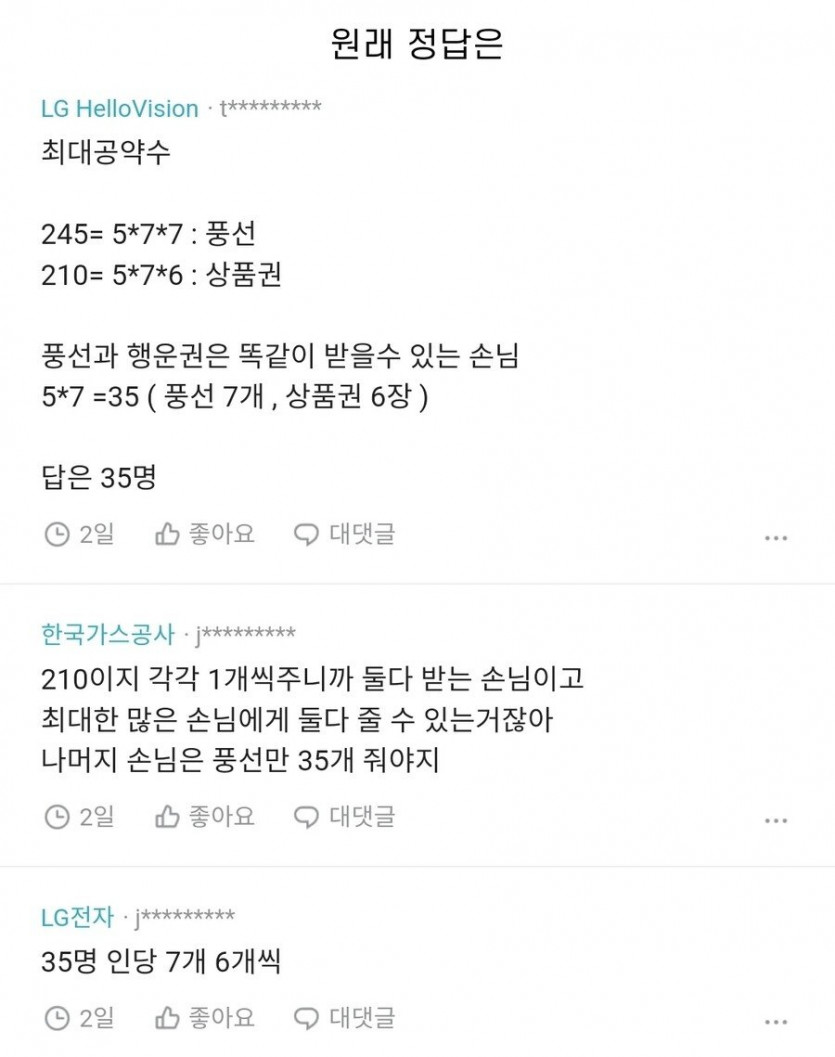Open overflow menu on LG전자 comment
Image resolution: width=835 pixels, height=1057 pixels.
coord(776,1022)
